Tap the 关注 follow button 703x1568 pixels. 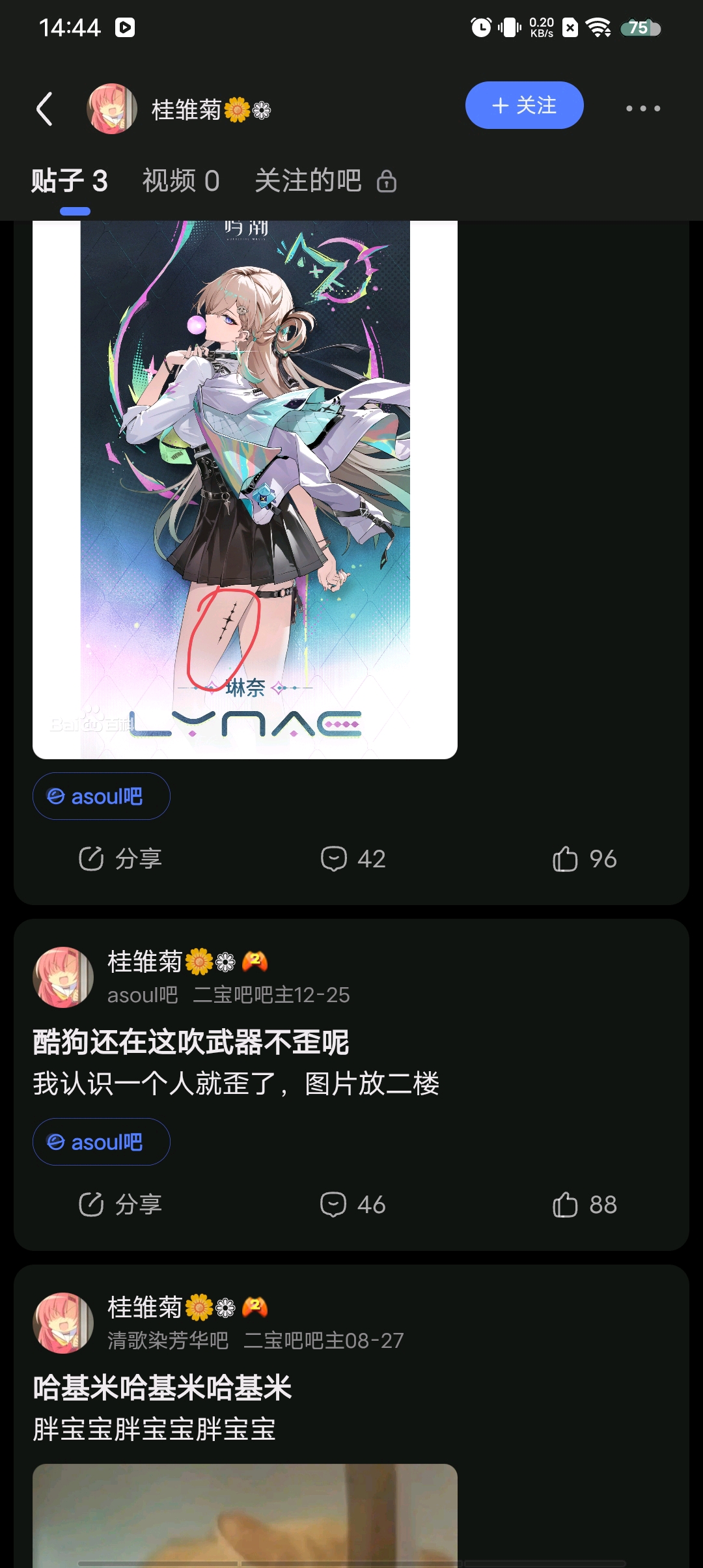click(524, 105)
